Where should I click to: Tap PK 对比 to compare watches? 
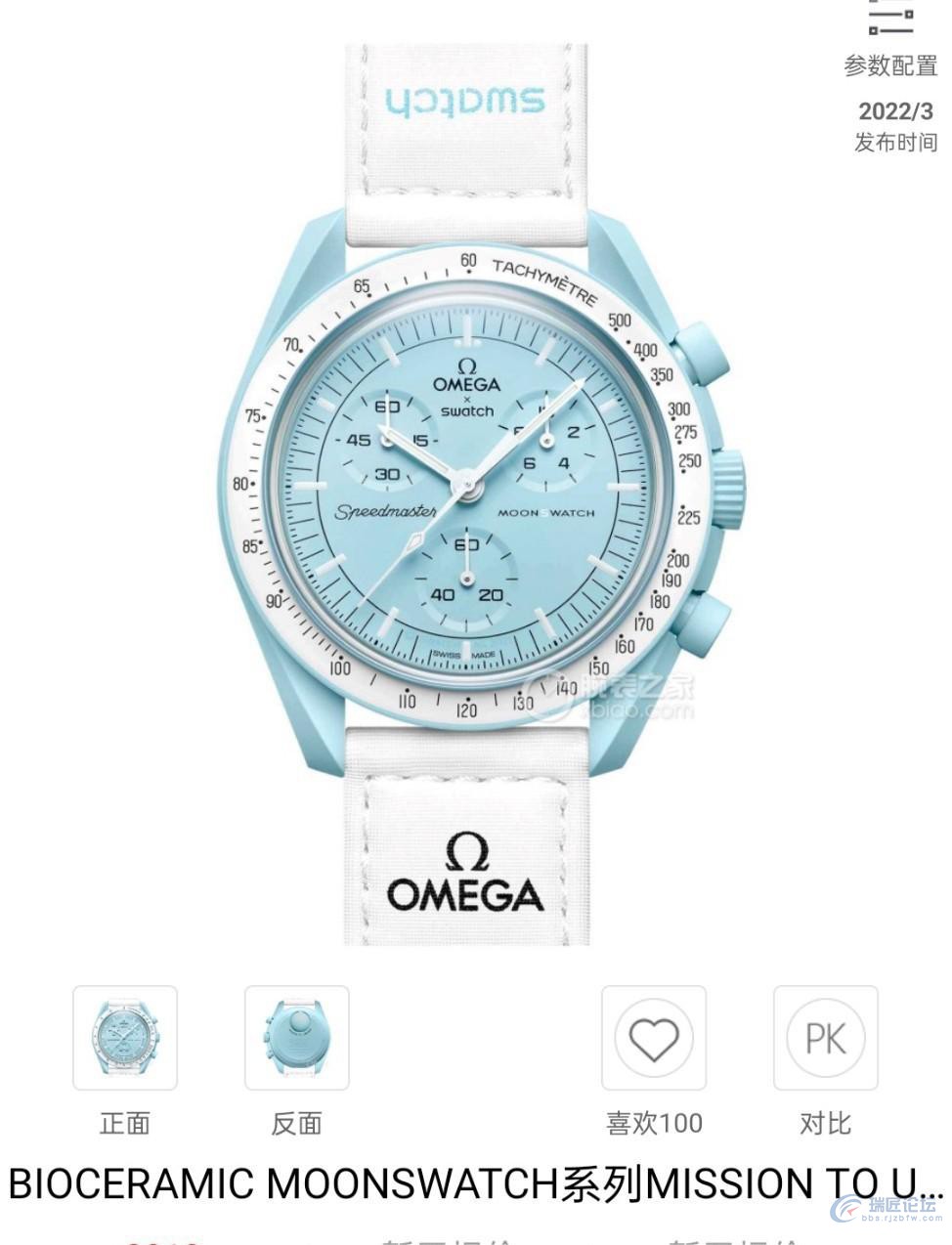pos(825,1038)
